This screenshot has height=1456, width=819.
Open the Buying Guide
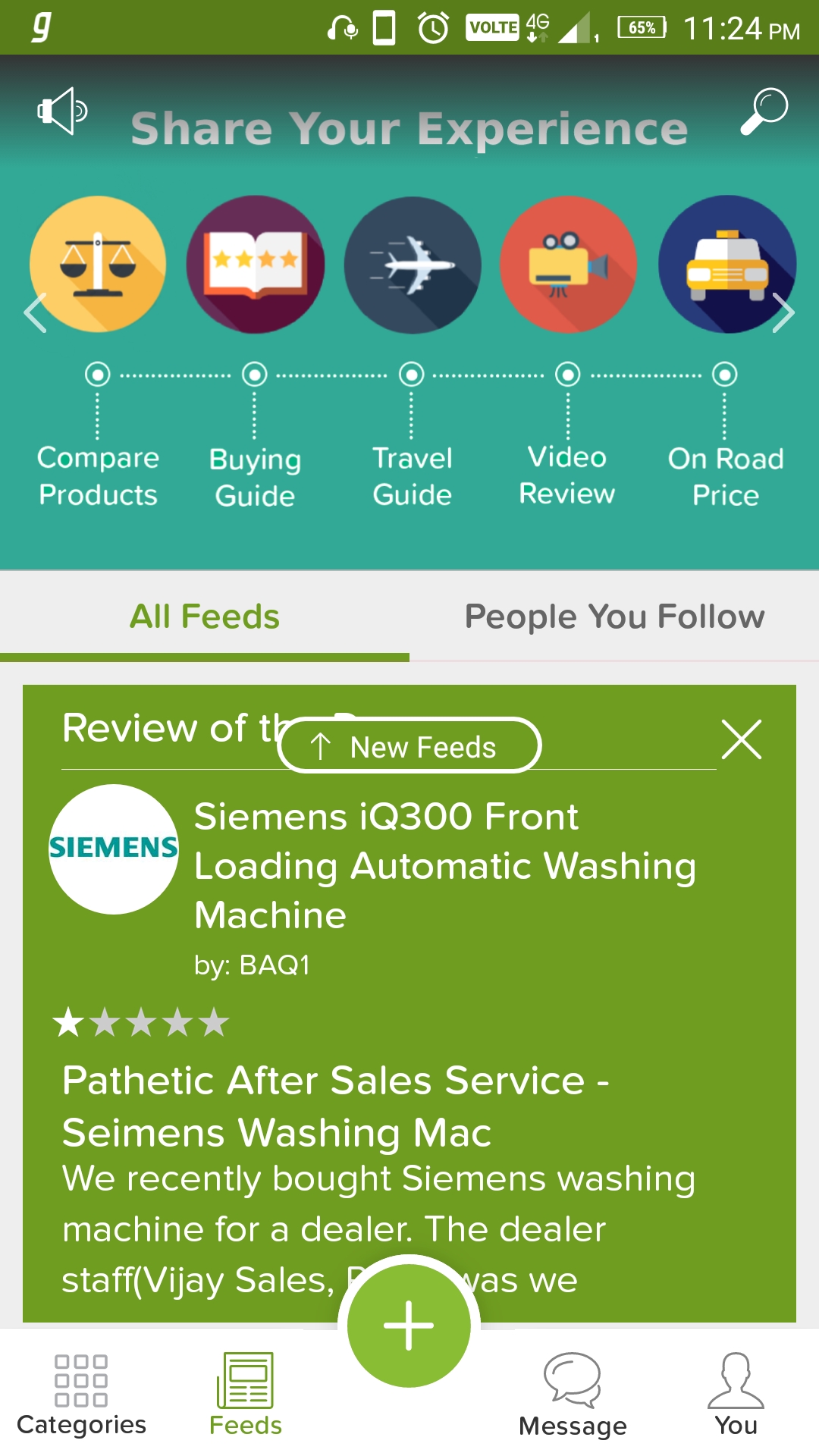255,265
